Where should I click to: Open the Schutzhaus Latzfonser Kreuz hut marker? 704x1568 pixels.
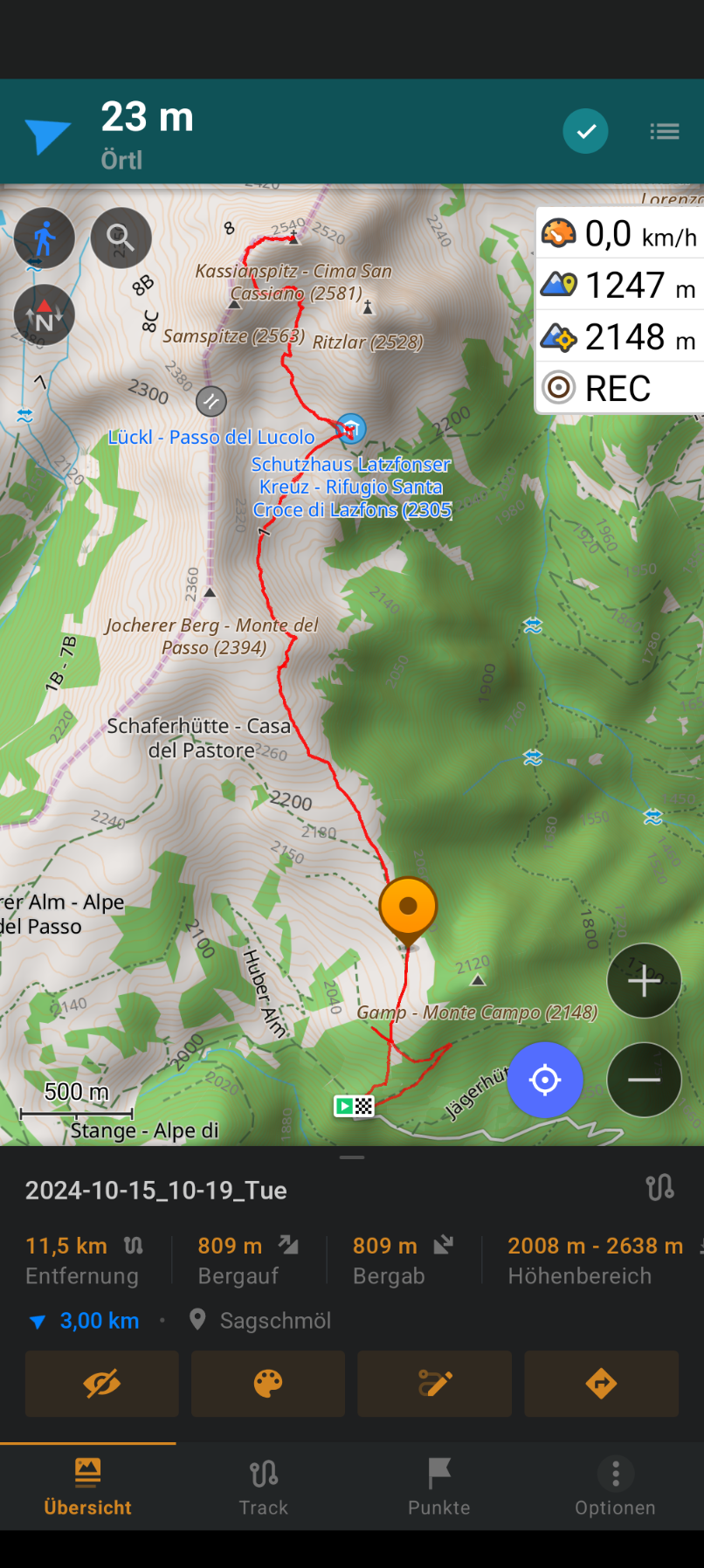point(350,428)
